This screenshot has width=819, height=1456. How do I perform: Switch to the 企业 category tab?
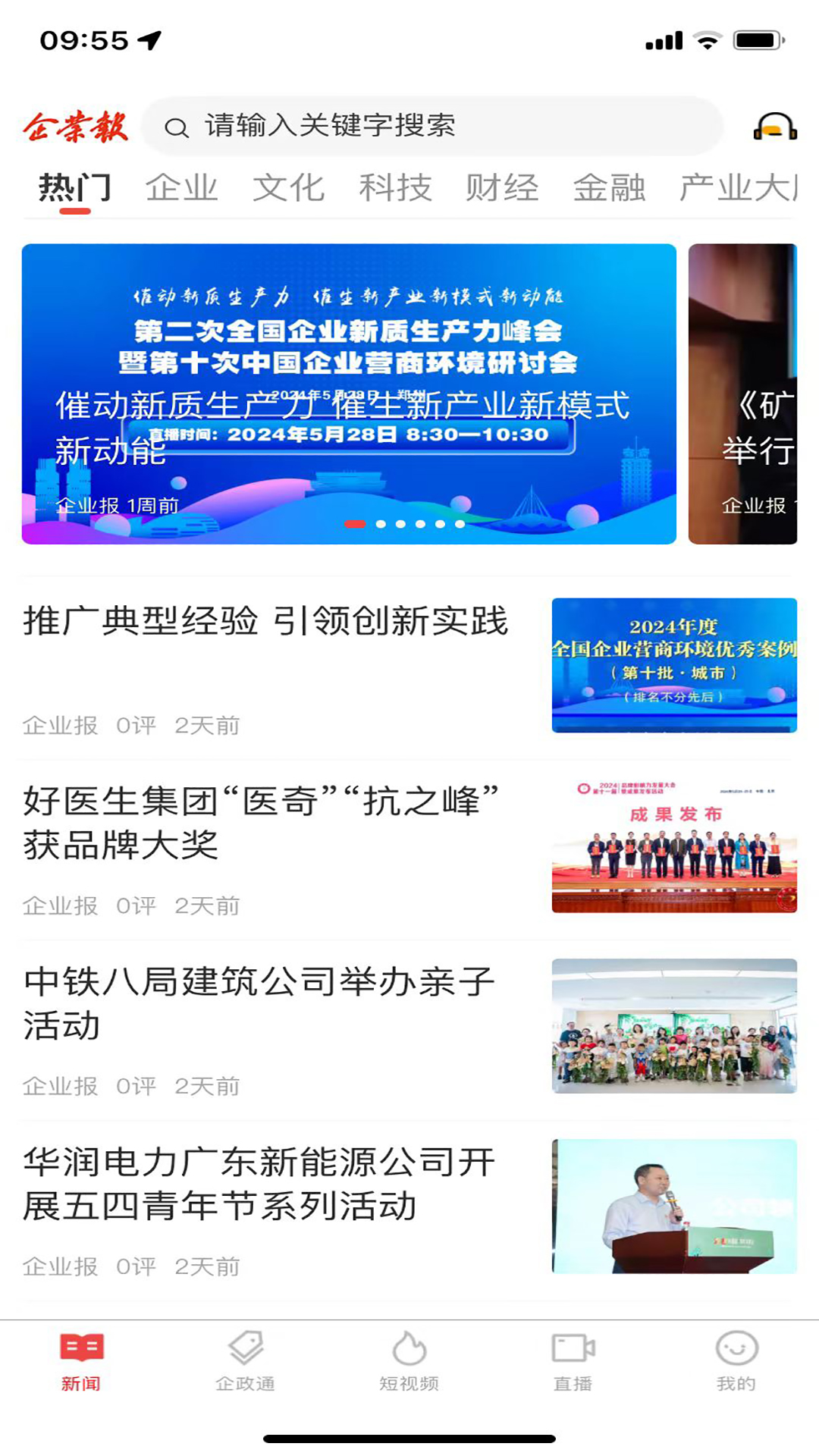pyautogui.click(x=182, y=188)
